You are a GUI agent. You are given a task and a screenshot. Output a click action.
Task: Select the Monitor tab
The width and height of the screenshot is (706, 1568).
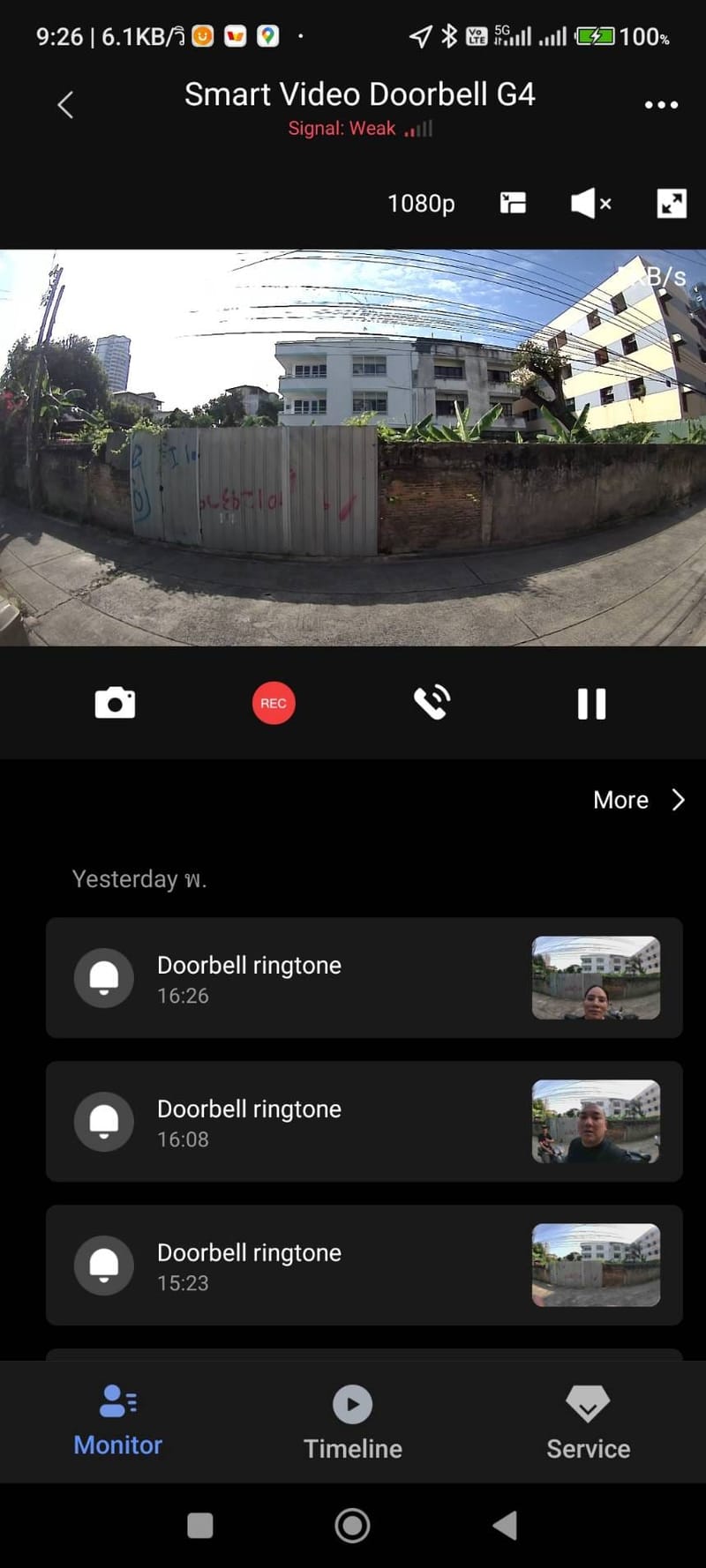[x=117, y=1422]
